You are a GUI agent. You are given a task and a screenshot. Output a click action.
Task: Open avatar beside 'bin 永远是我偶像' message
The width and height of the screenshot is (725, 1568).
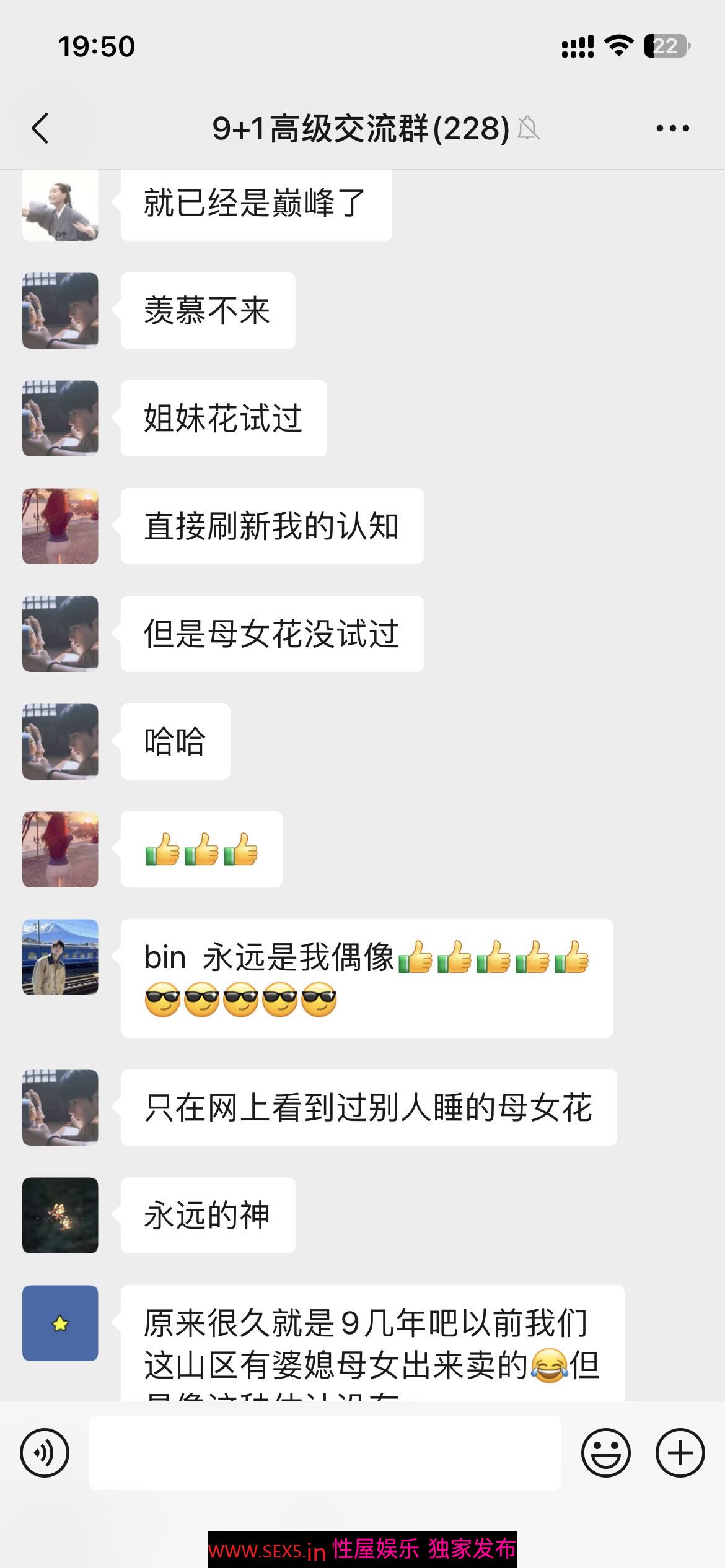point(60,957)
